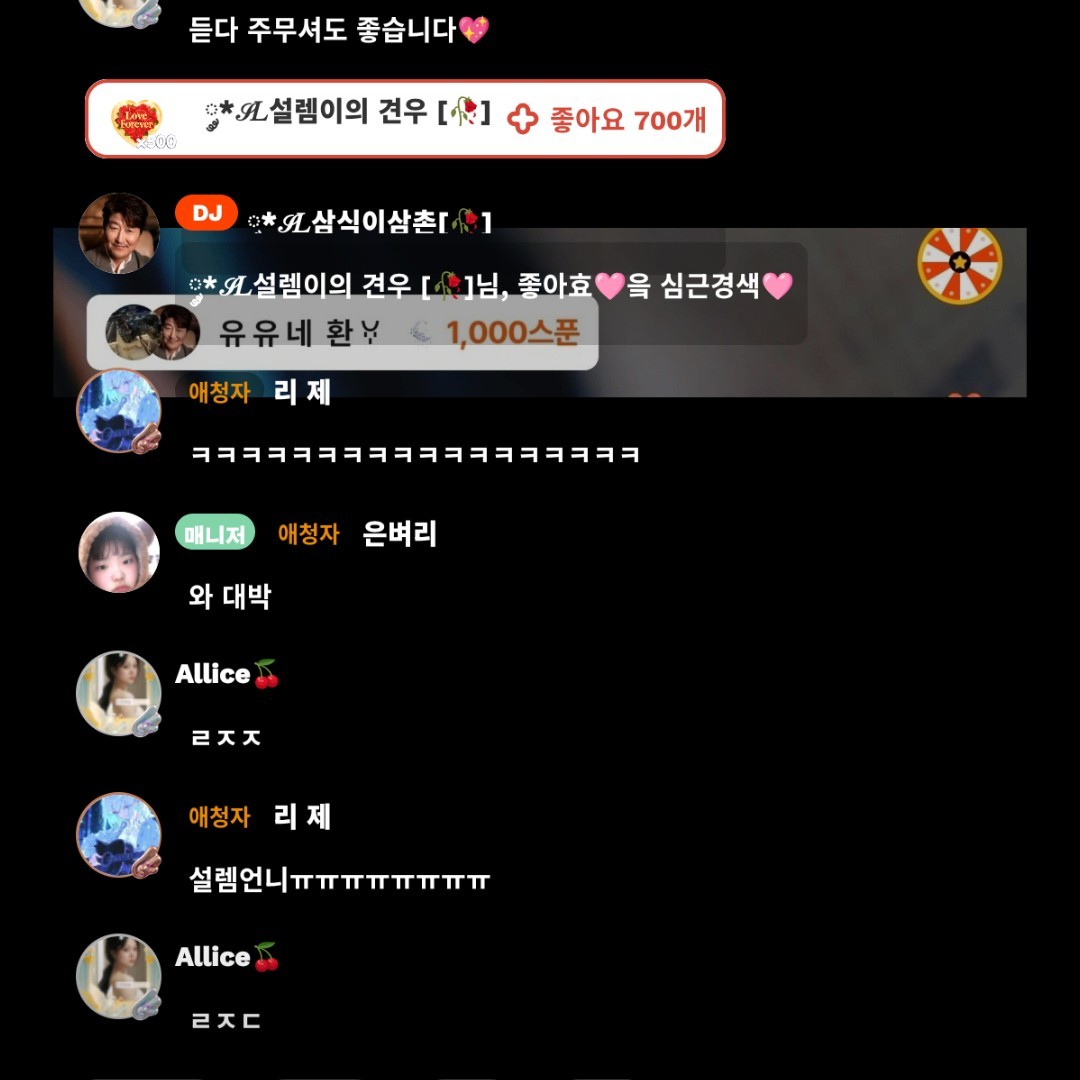Open DJ 삼식이삼촌's profile picture

click(118, 233)
